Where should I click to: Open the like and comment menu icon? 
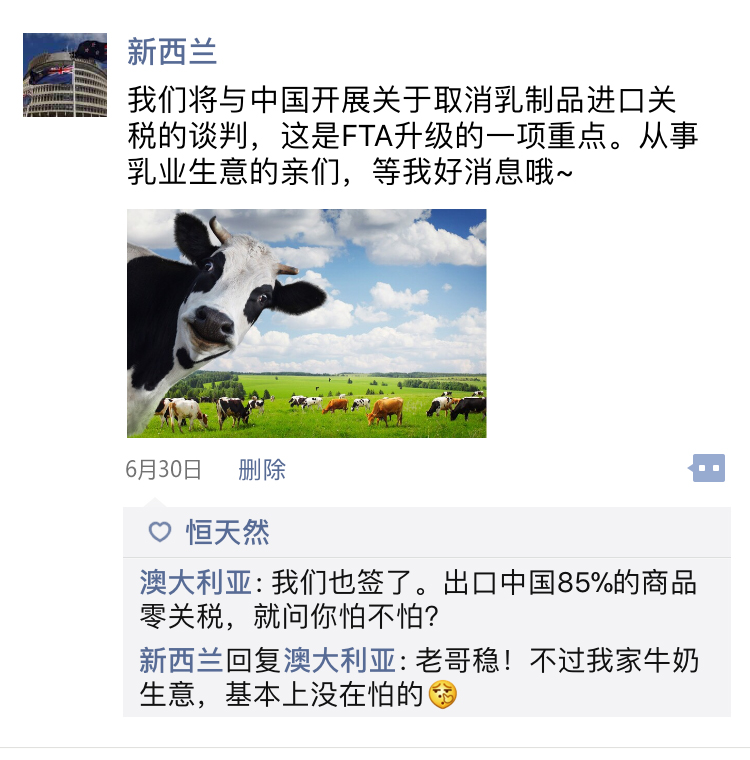[708, 467]
